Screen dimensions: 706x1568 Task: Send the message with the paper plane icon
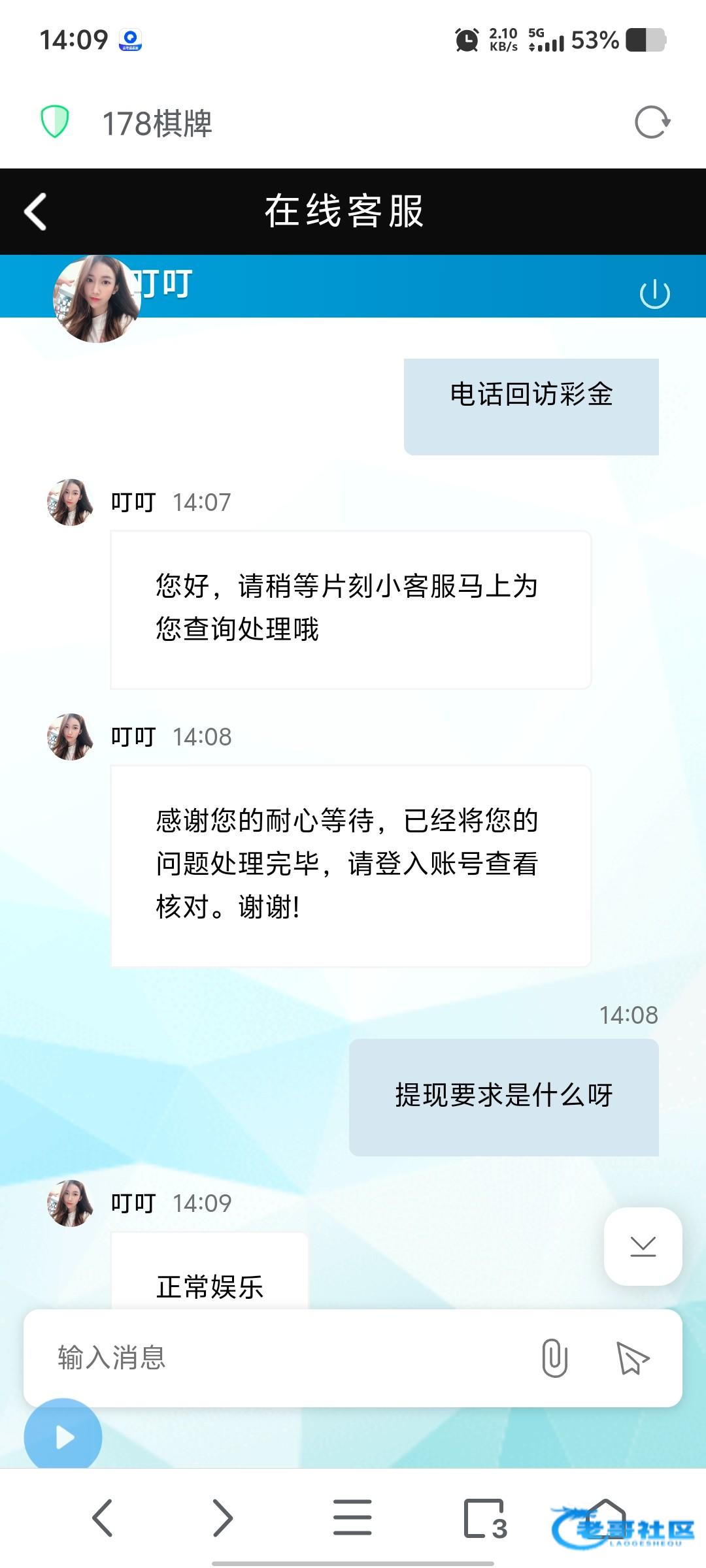[632, 1357]
